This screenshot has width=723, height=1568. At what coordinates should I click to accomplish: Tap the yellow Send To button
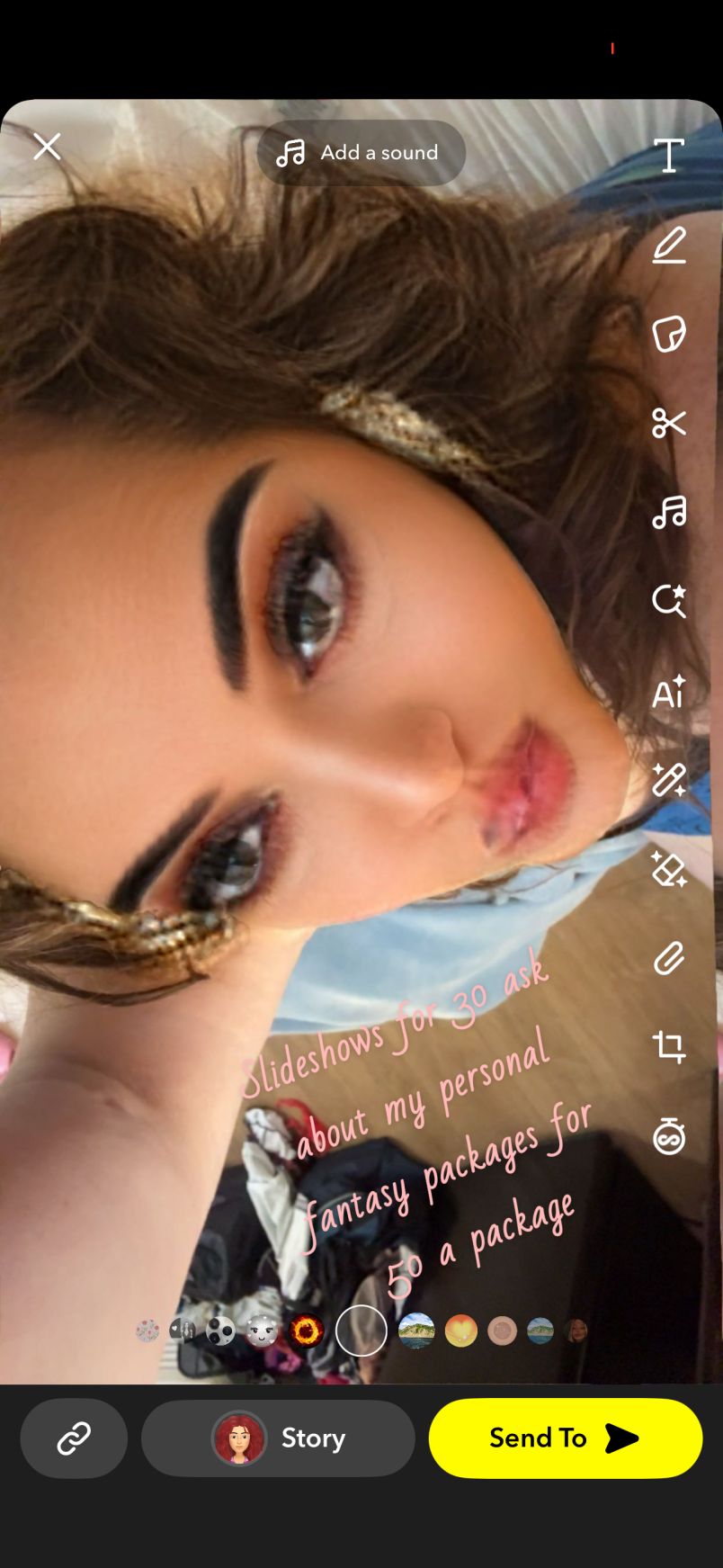tap(565, 1438)
